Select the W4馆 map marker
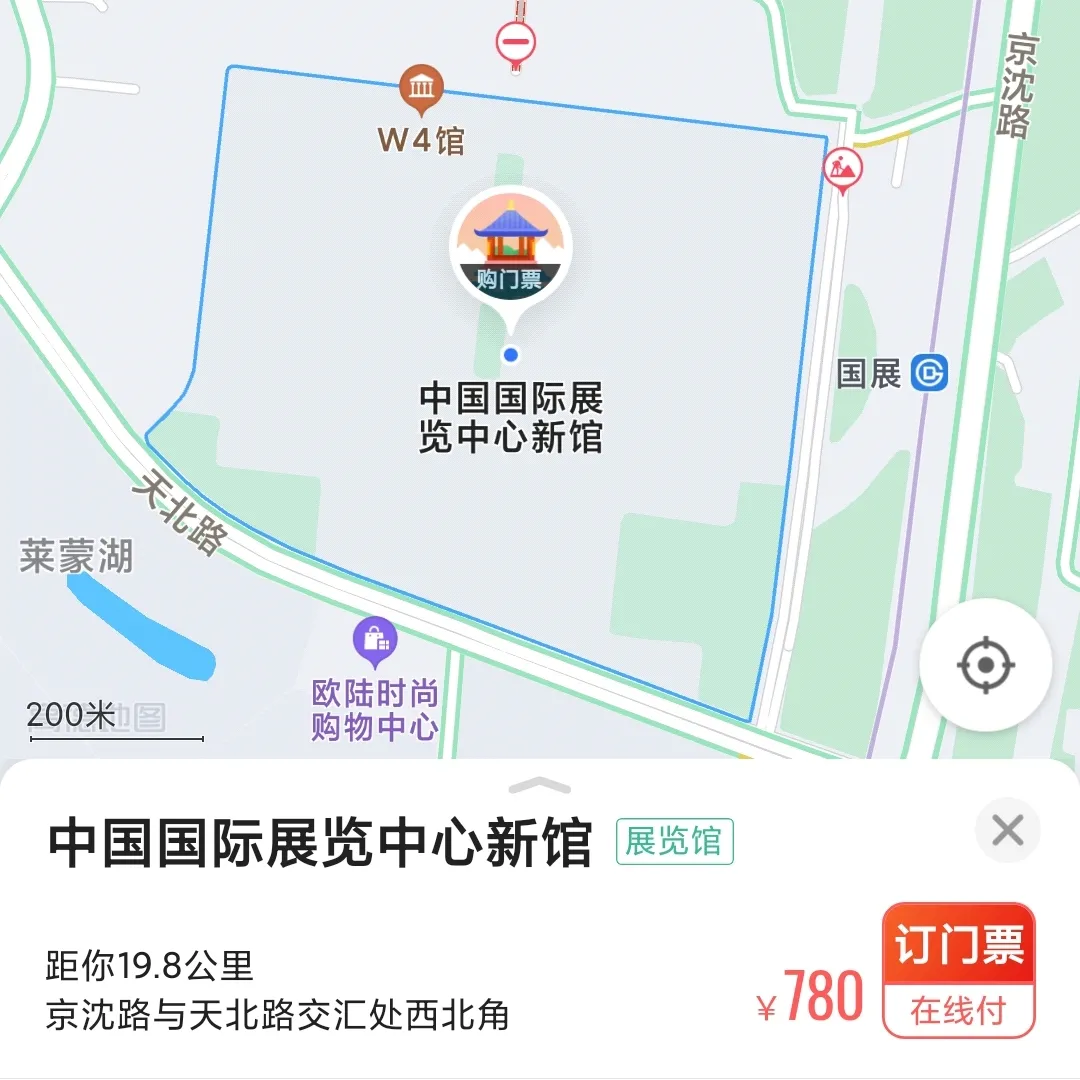Screen dimensions: 1080x1080 (421, 90)
